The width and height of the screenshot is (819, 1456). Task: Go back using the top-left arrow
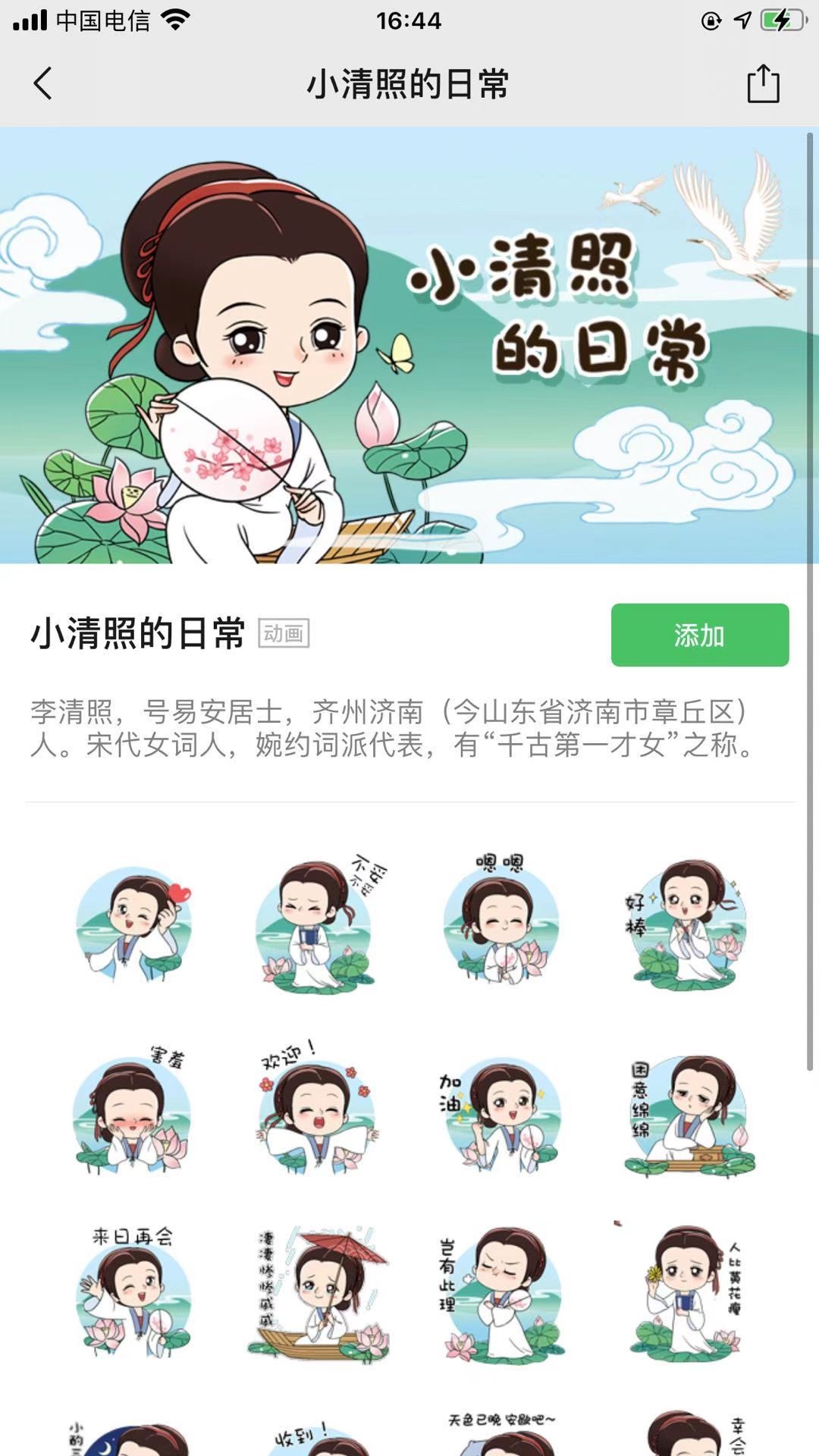click(43, 83)
